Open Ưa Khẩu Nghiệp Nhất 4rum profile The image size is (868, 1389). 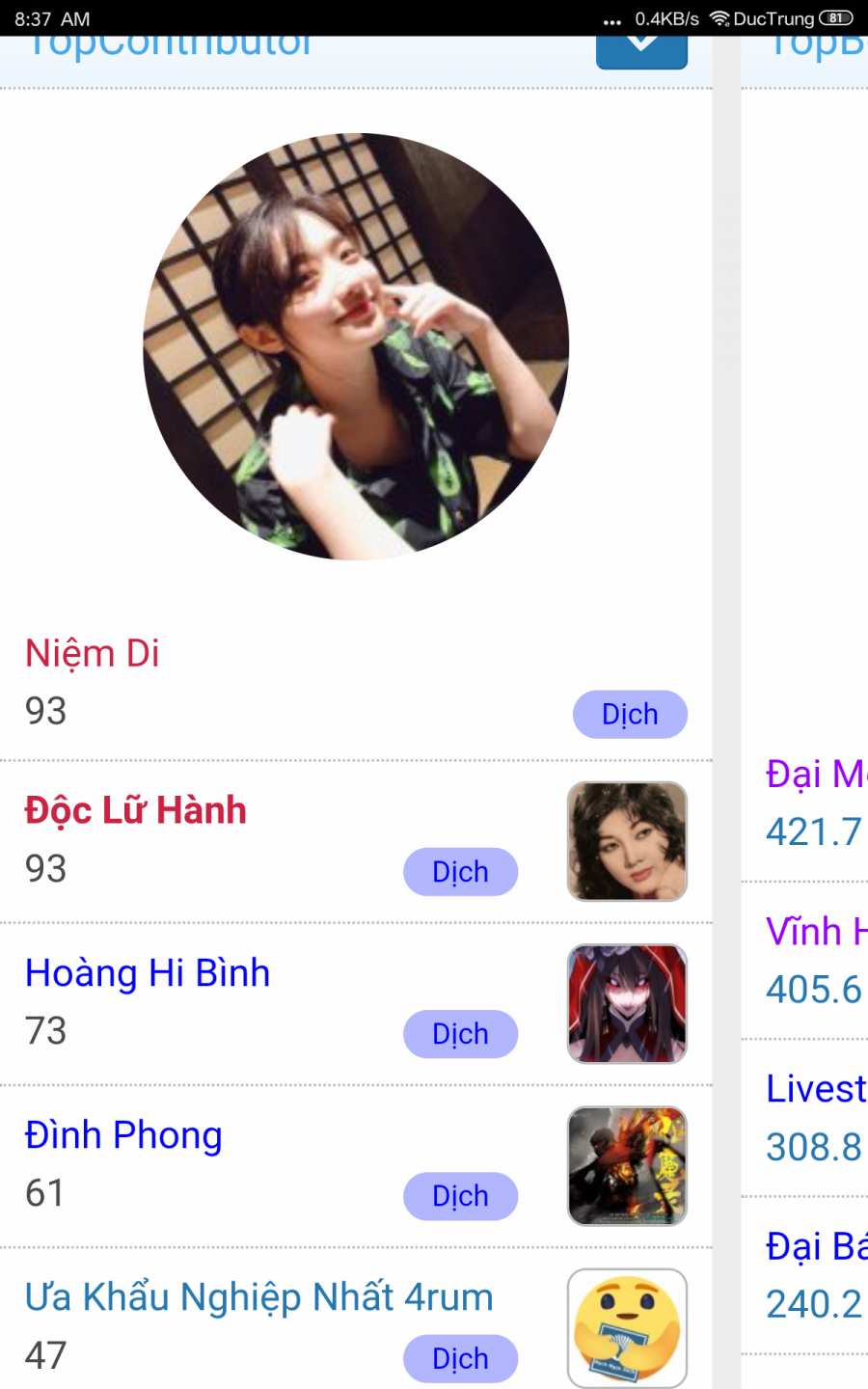pyautogui.click(x=258, y=1297)
